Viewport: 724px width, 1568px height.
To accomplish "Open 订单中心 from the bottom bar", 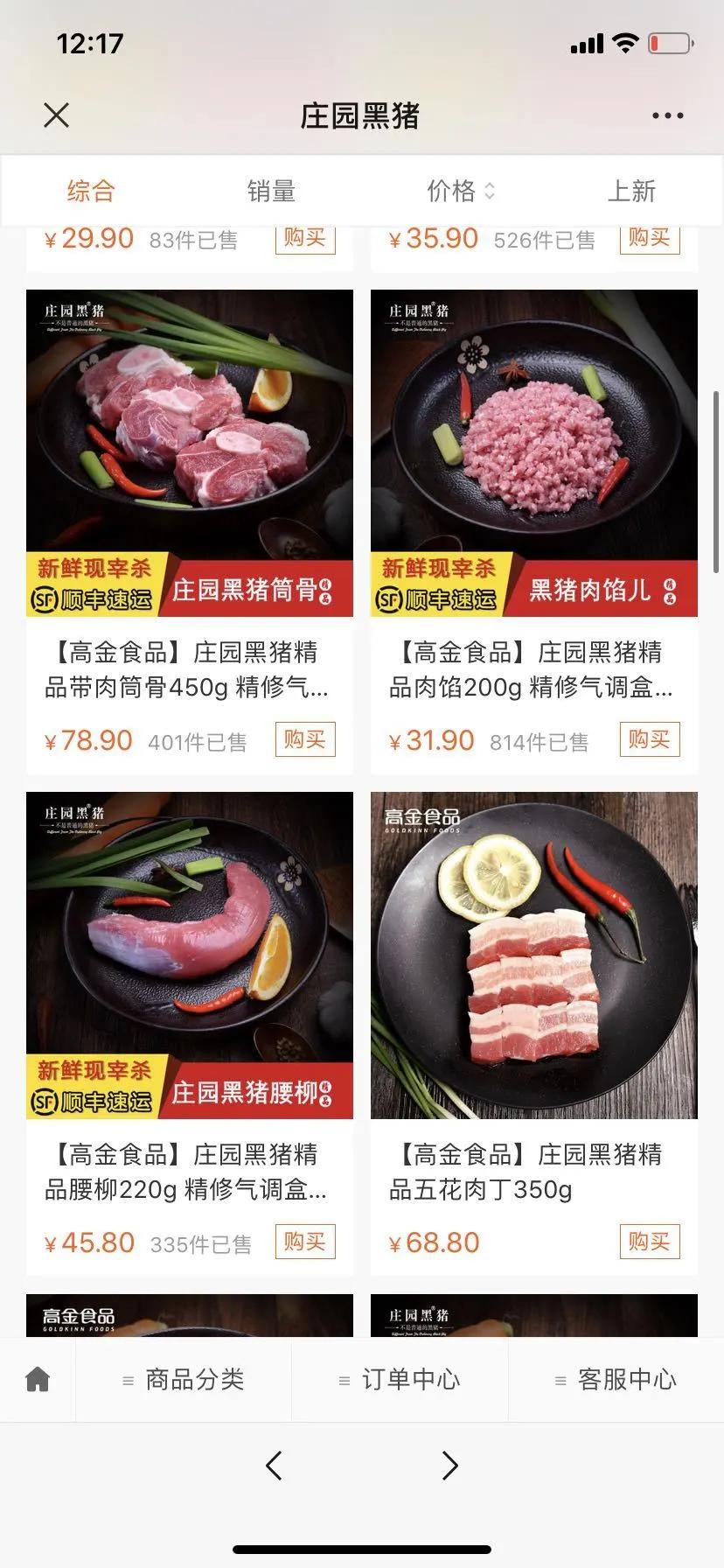I will (x=400, y=1379).
